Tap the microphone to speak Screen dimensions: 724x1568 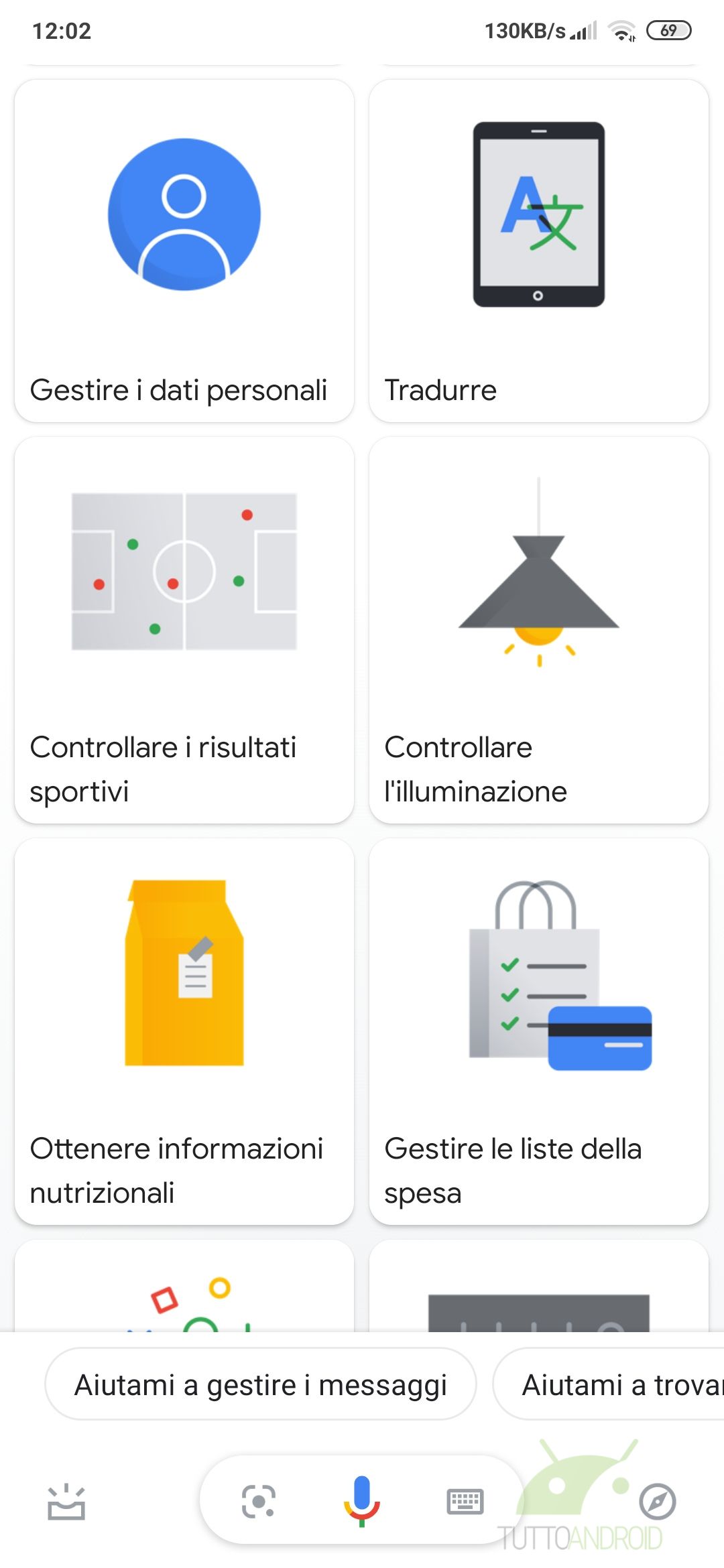[x=362, y=1501]
